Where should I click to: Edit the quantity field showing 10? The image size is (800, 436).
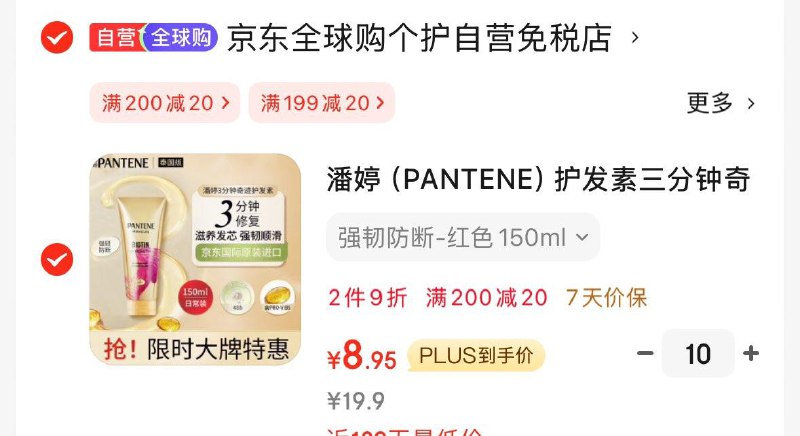click(x=698, y=354)
